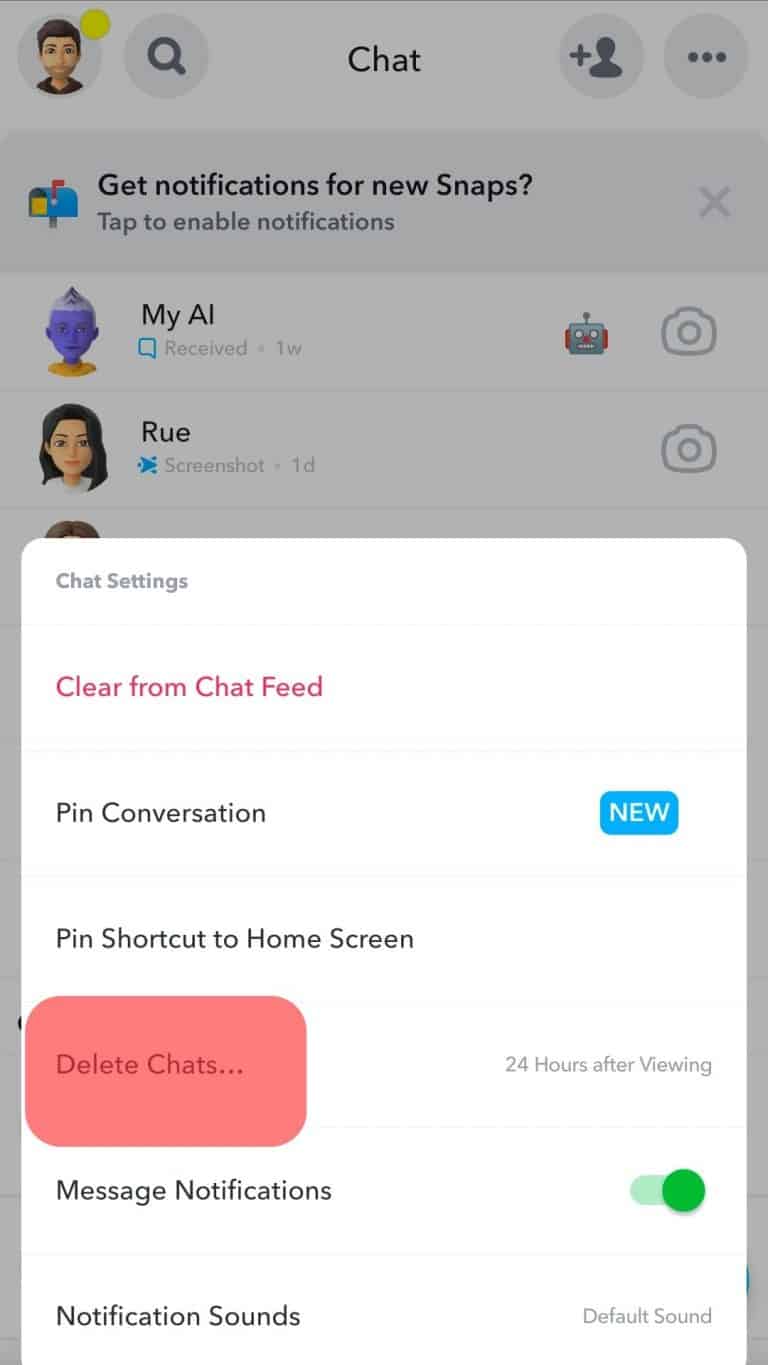Dismiss the notifications banner
Image resolution: width=768 pixels, height=1365 pixels.
point(714,203)
